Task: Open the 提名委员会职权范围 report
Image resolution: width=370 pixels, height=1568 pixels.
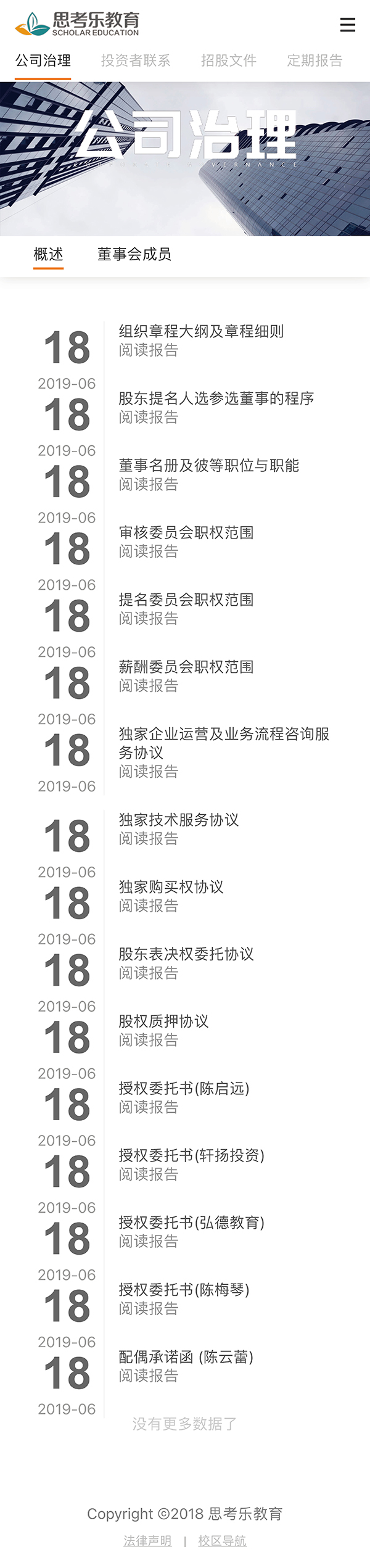Action: [149, 619]
